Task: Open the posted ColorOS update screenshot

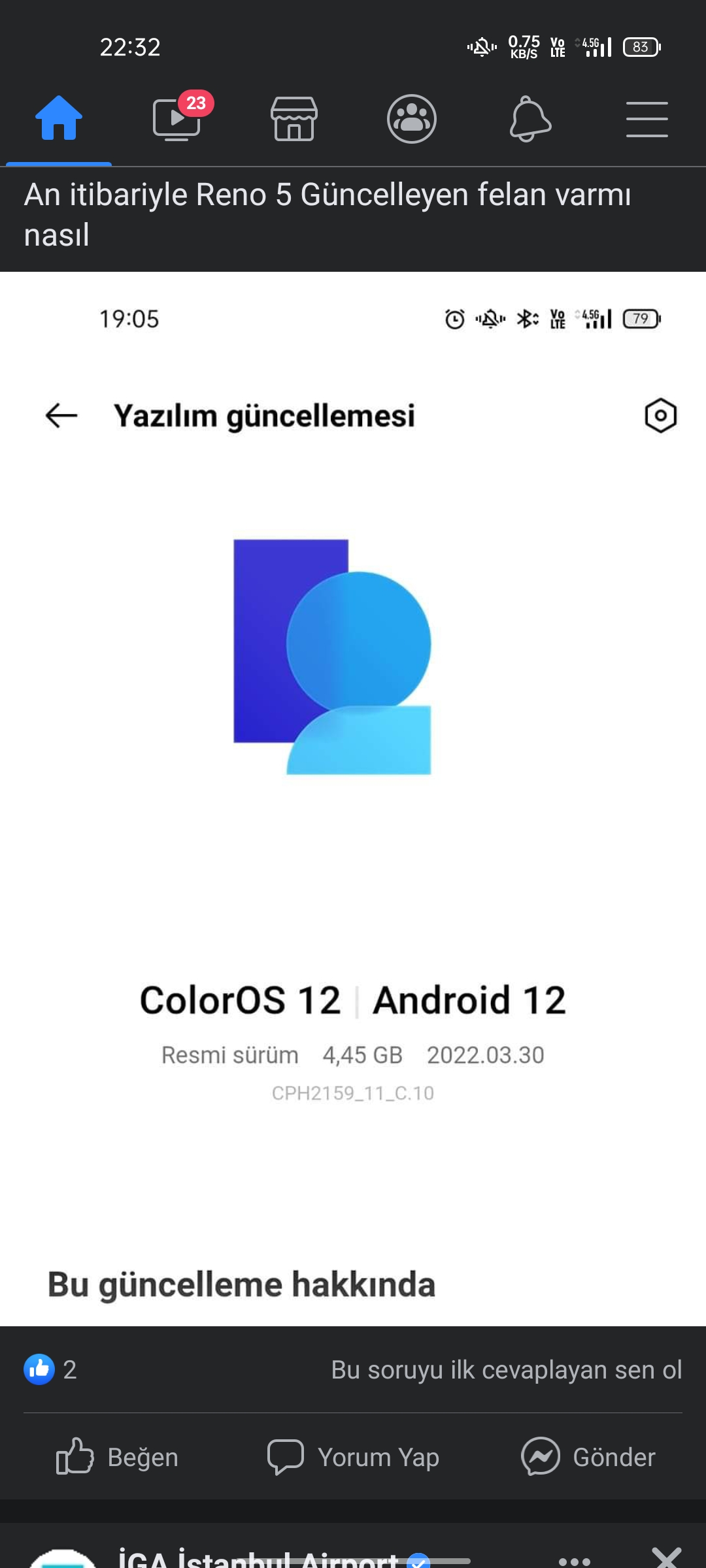Action: tap(353, 798)
